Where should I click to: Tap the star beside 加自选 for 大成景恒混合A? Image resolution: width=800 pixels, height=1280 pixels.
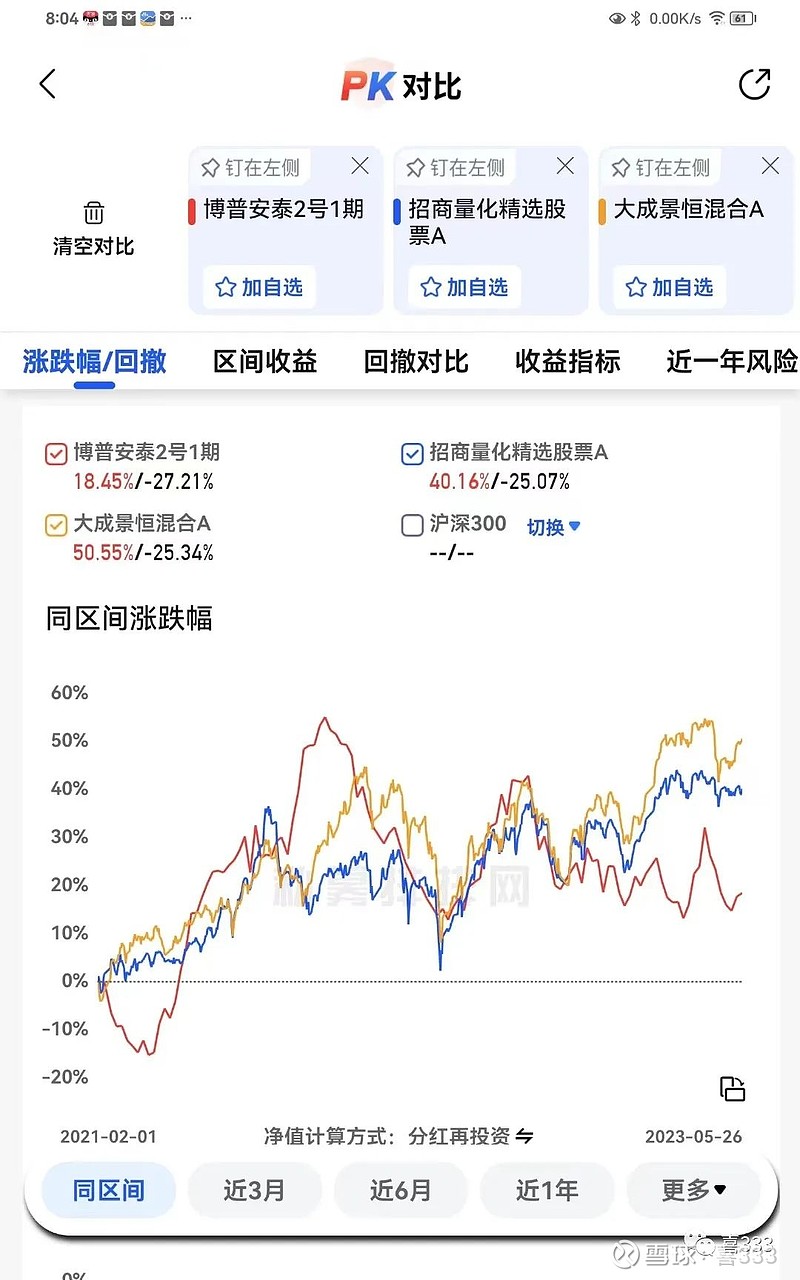[x=636, y=287]
